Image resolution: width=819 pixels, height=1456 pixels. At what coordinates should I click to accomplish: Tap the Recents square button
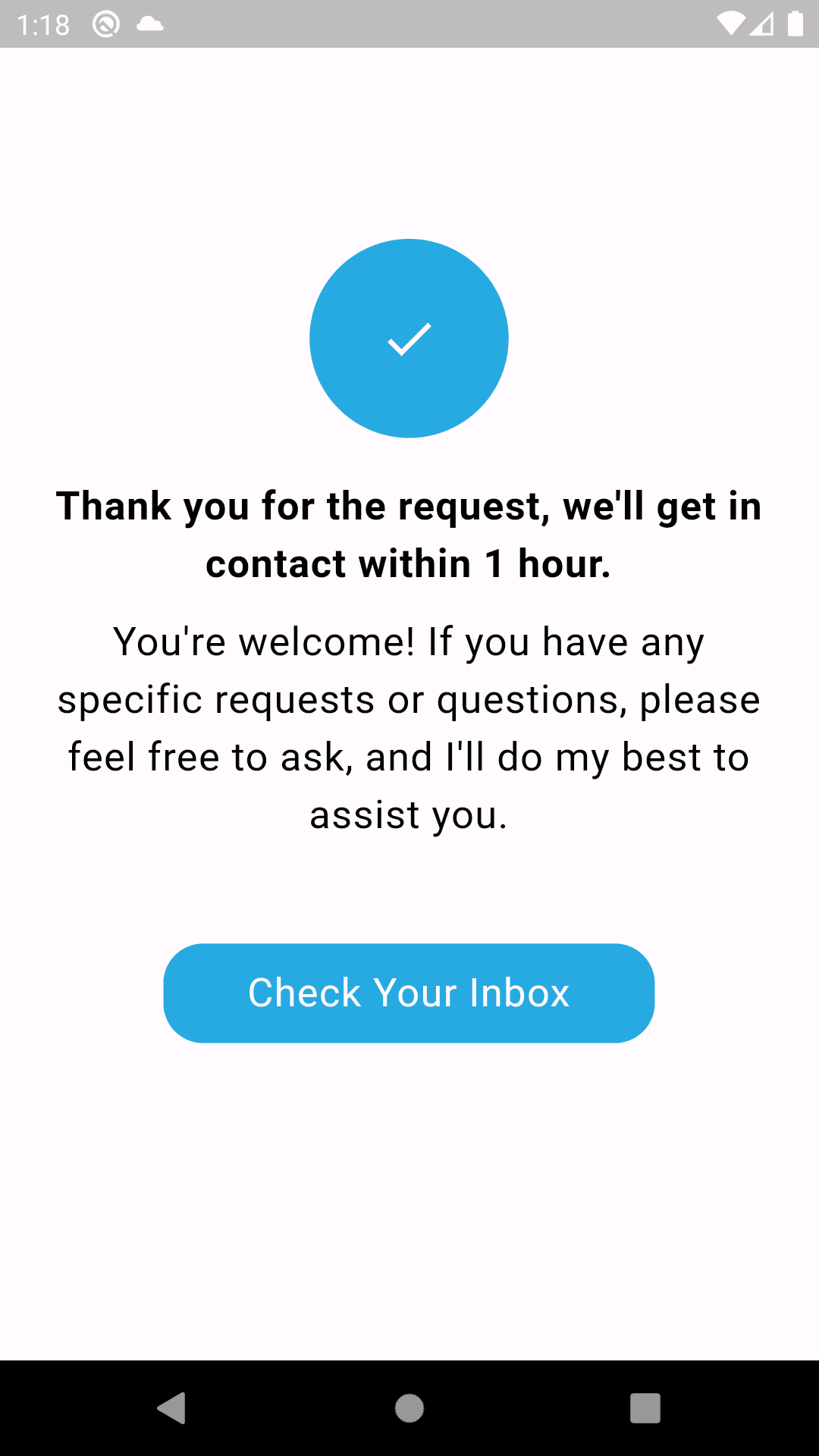645,1409
